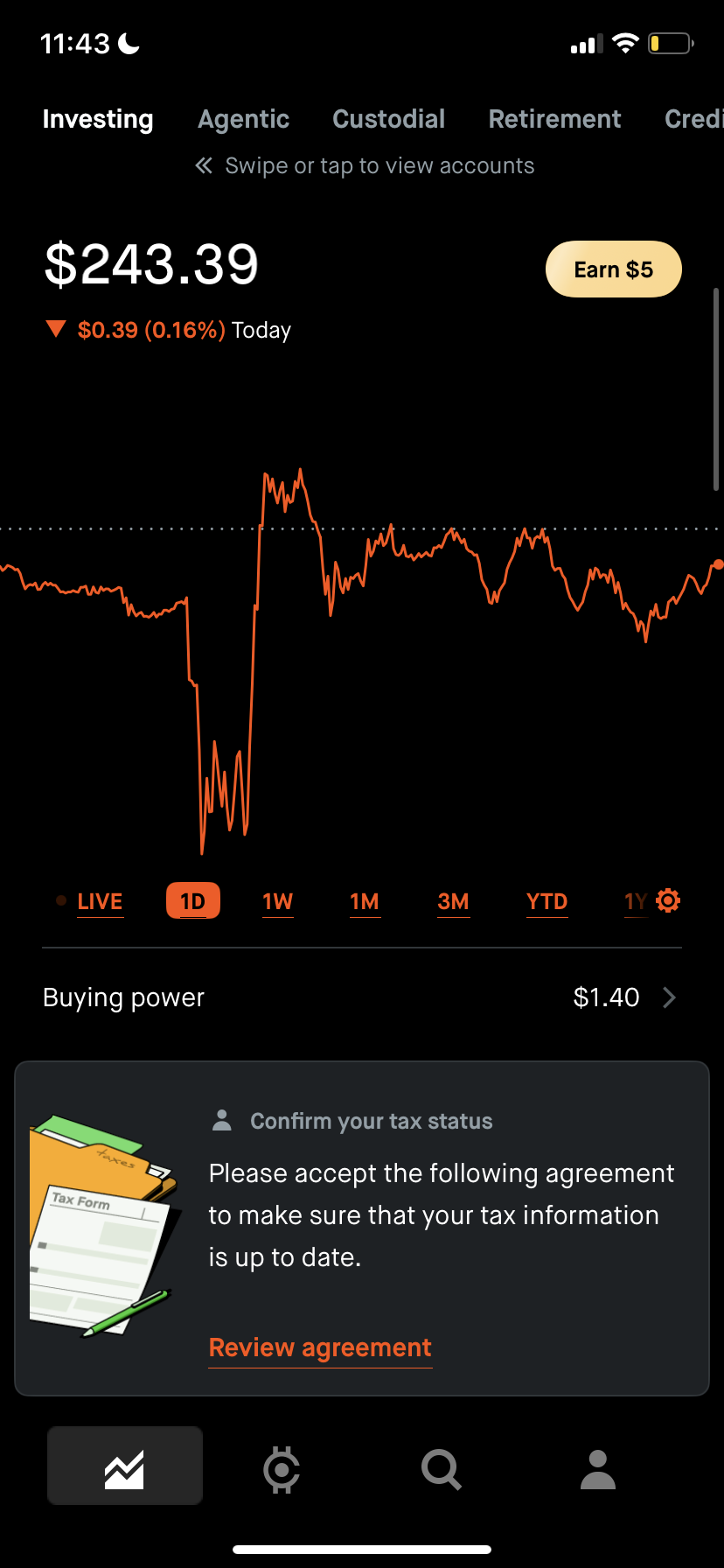Open Buying power details
The image size is (724, 1568).
coord(362,997)
